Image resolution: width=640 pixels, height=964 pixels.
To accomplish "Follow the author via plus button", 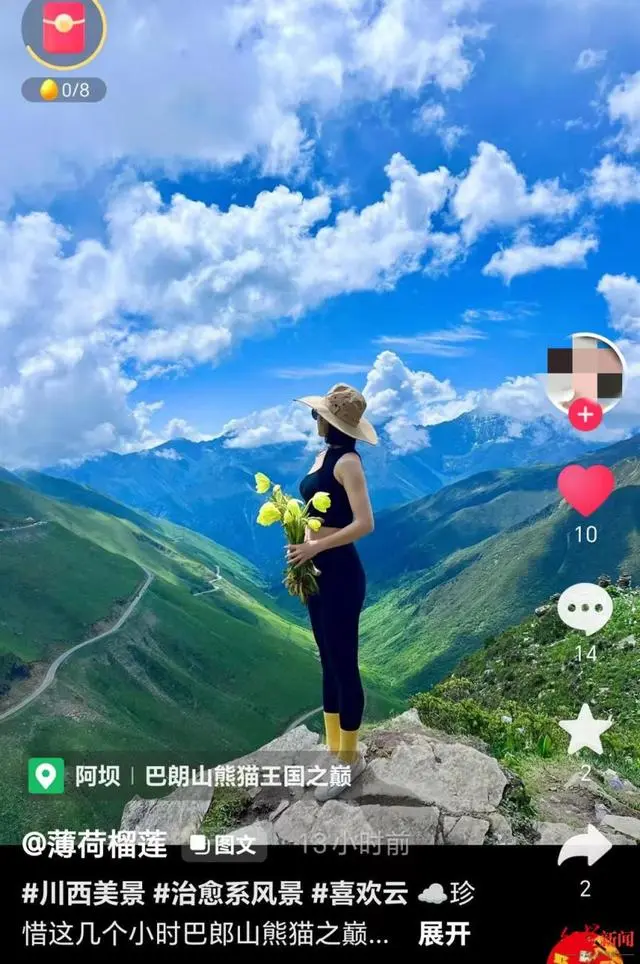I will 585,413.
